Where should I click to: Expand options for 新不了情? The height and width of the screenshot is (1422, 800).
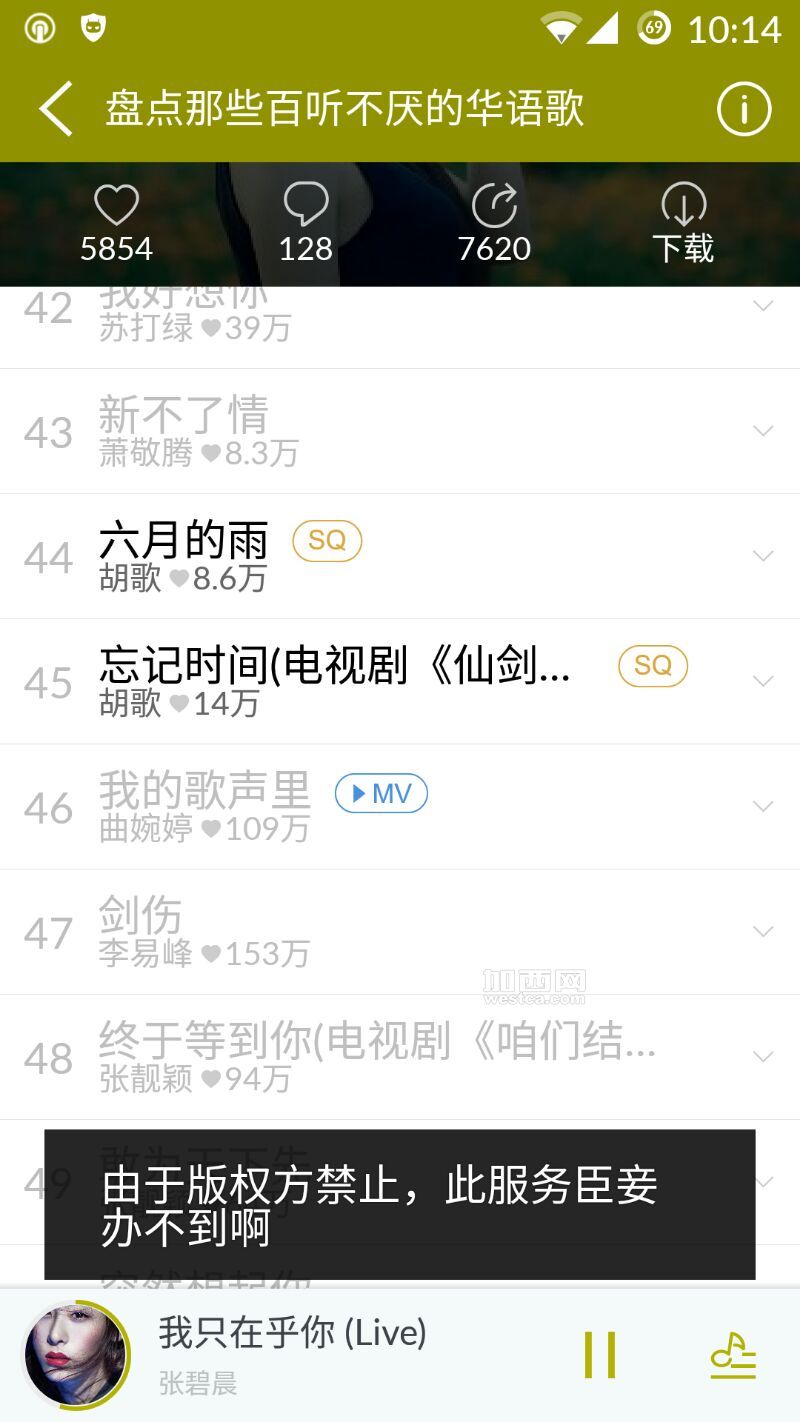click(x=764, y=431)
